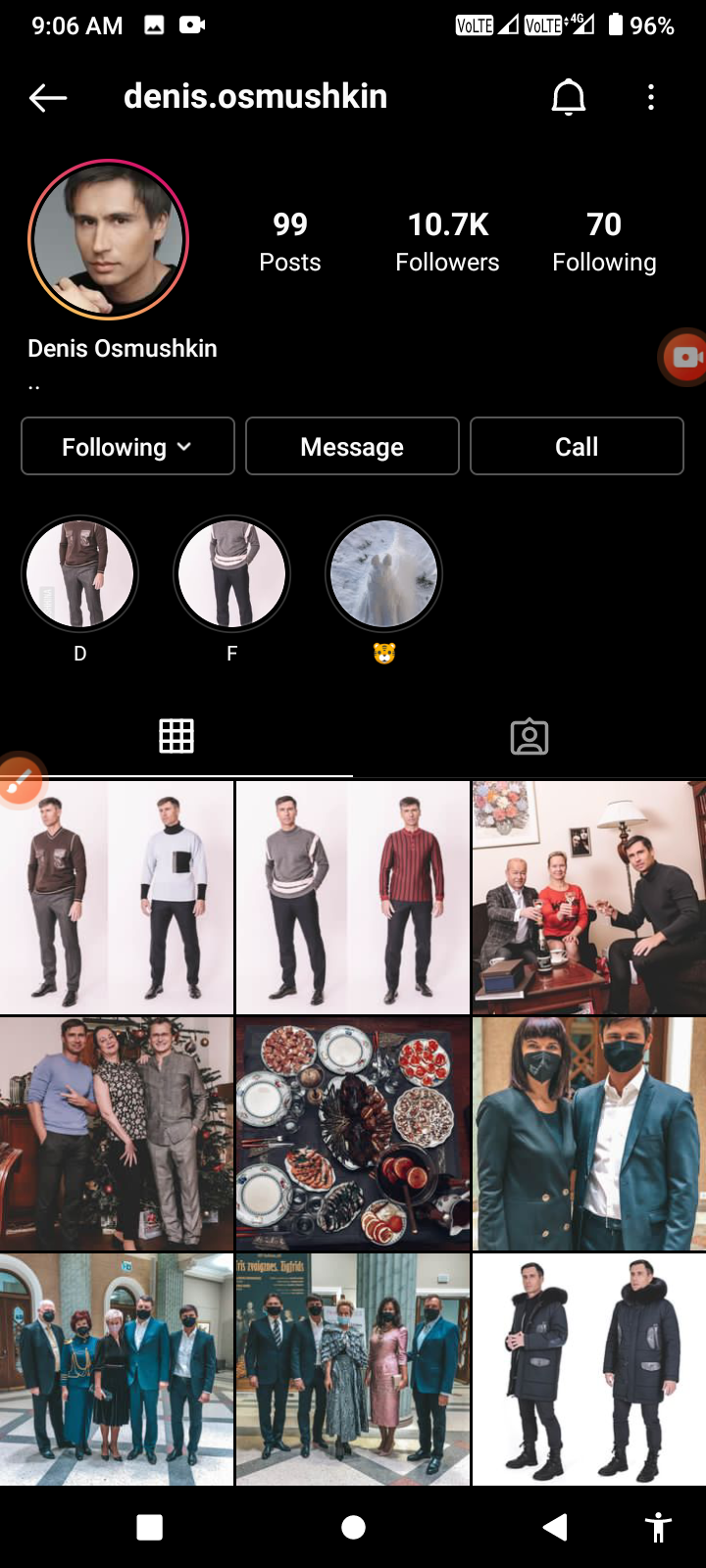View the profile picture story
This screenshot has width=706, height=1568.
coord(108,240)
